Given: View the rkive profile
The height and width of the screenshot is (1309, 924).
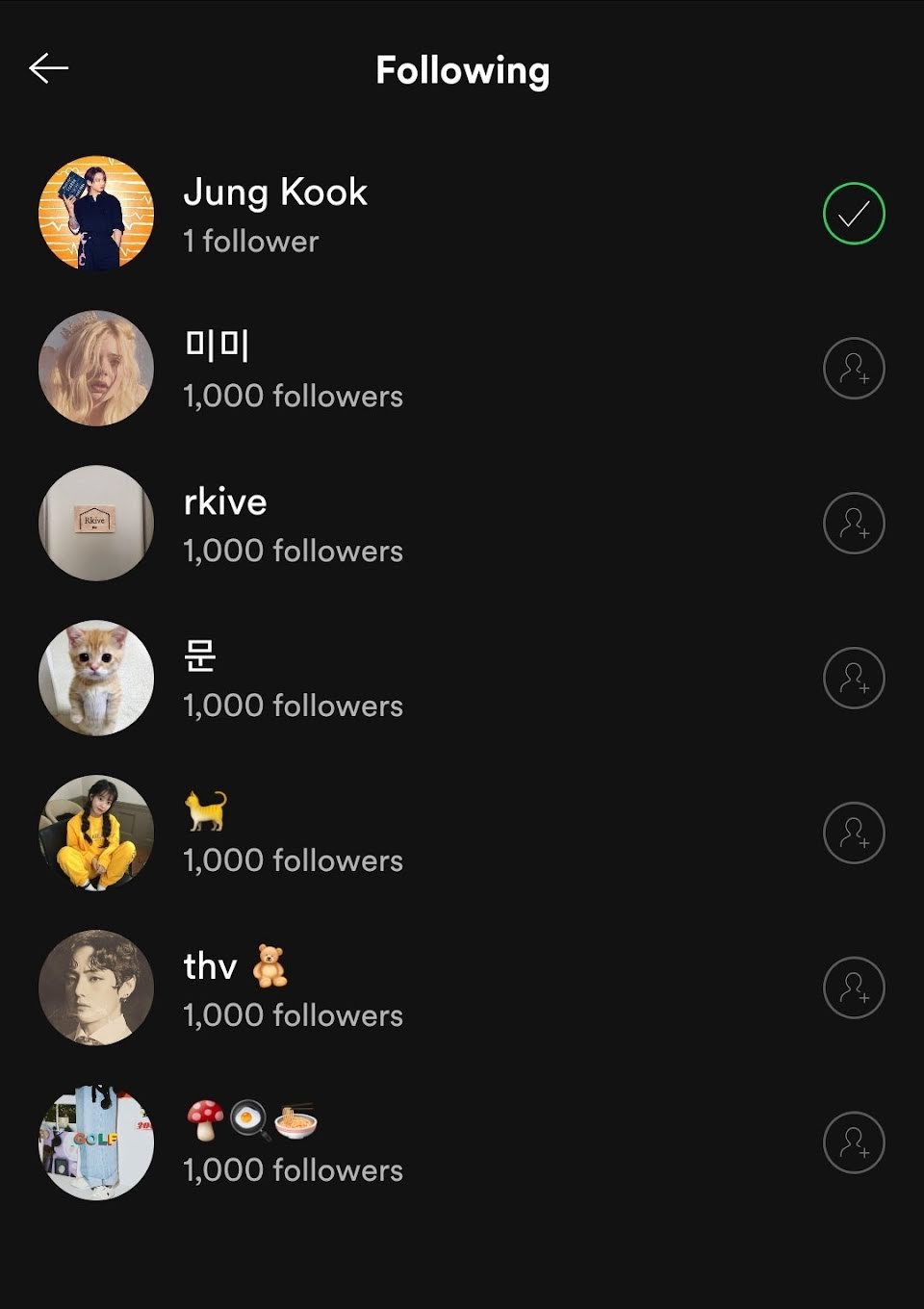Looking at the screenshot, I should point(293,524).
